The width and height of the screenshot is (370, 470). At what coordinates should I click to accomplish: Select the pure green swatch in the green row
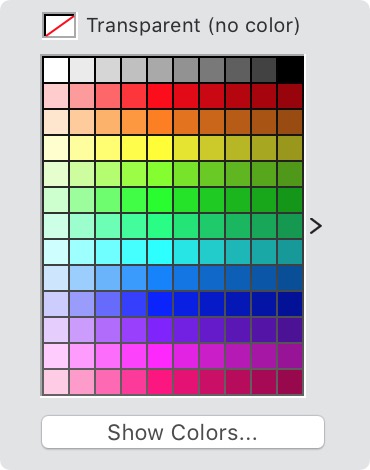pyautogui.click(x=160, y=200)
